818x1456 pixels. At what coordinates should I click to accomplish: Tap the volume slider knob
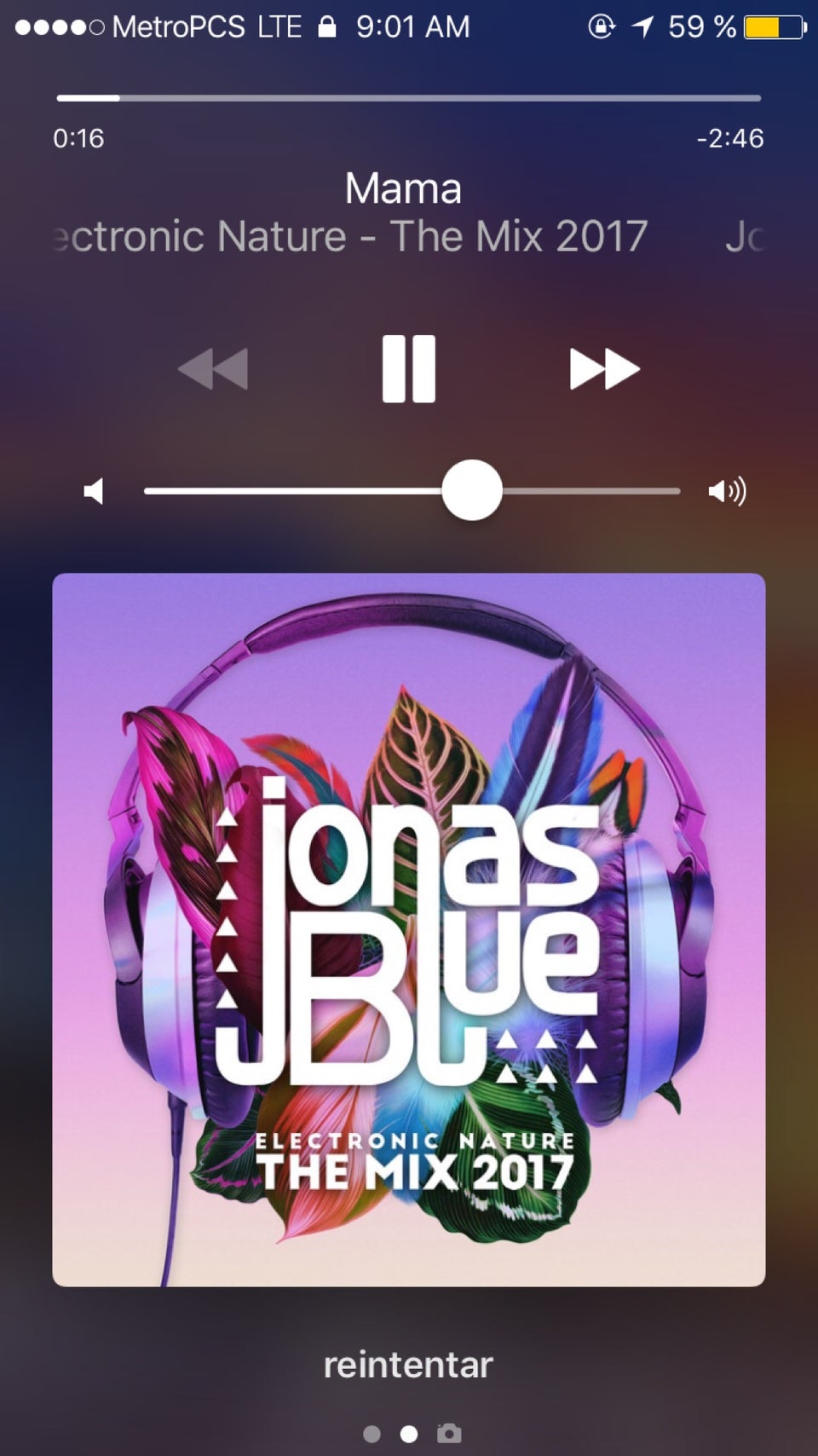tap(471, 490)
